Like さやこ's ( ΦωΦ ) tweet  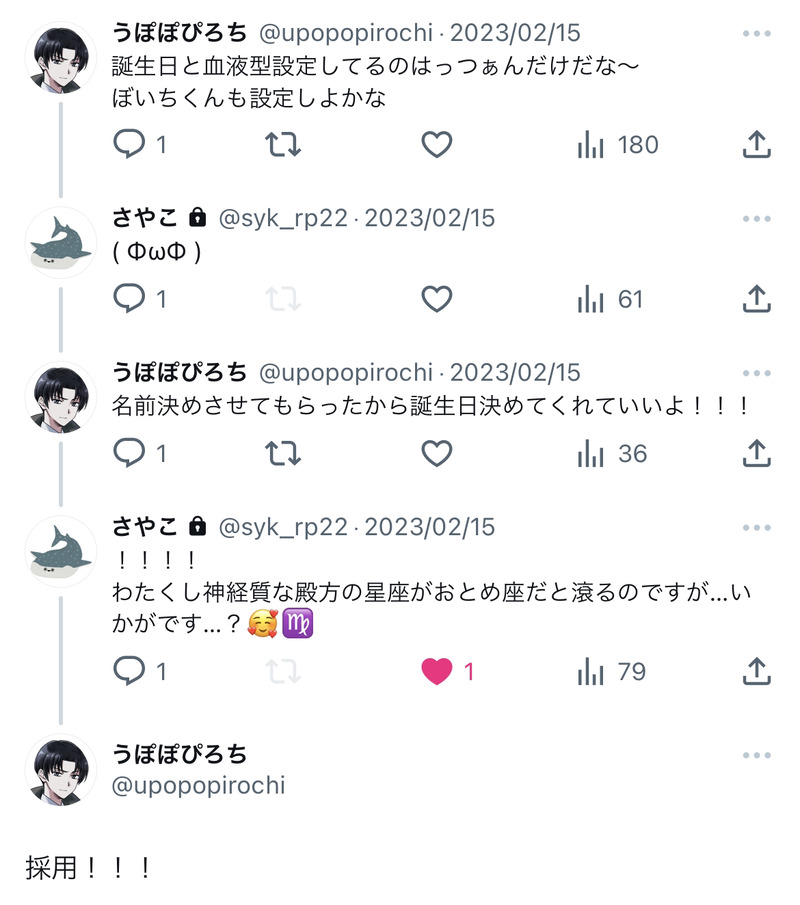click(436, 299)
